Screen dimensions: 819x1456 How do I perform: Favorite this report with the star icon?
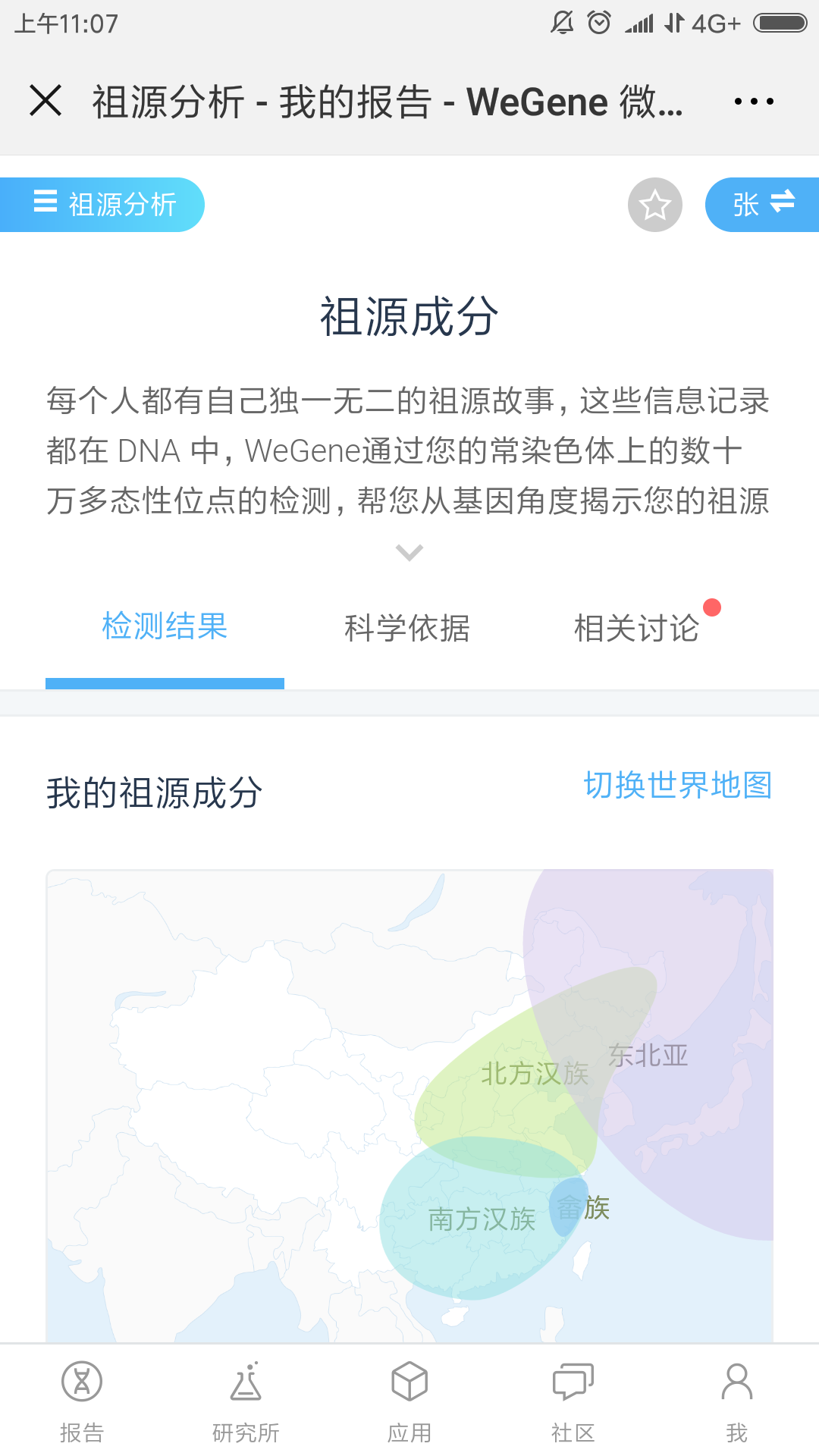(655, 205)
